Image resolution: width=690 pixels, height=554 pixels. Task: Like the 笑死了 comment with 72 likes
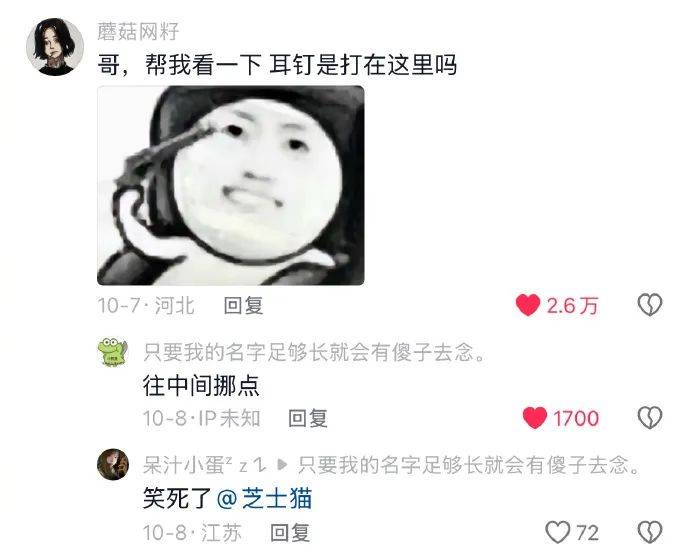[557, 532]
